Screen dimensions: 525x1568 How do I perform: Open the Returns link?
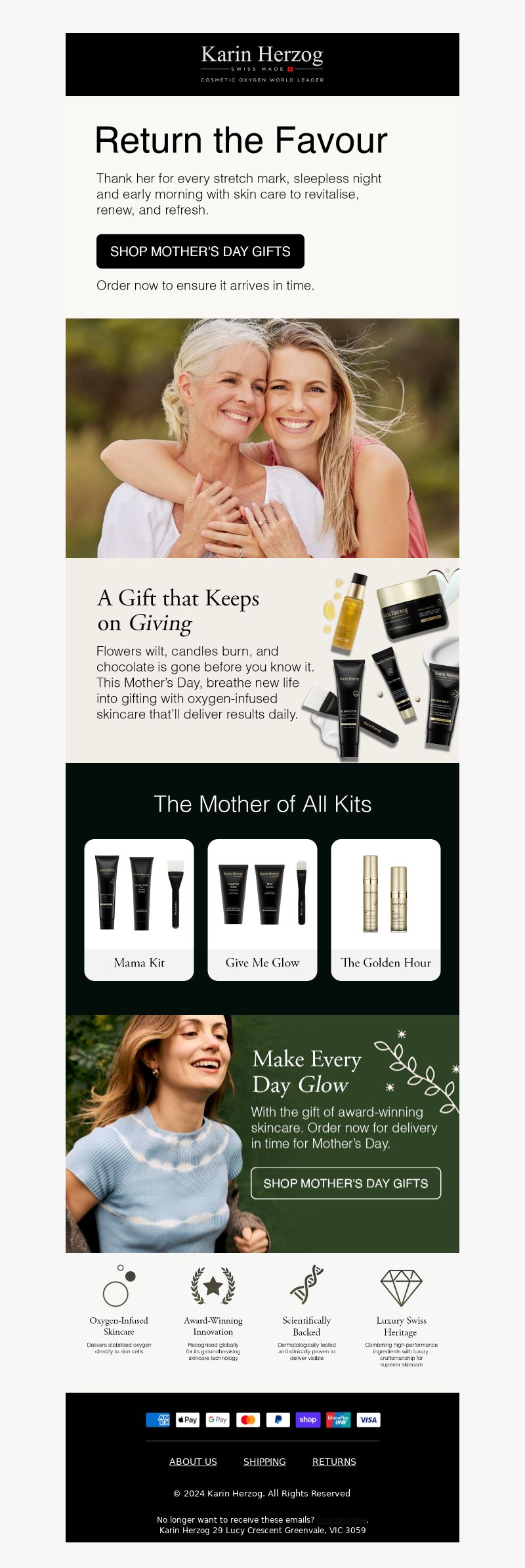(334, 1462)
